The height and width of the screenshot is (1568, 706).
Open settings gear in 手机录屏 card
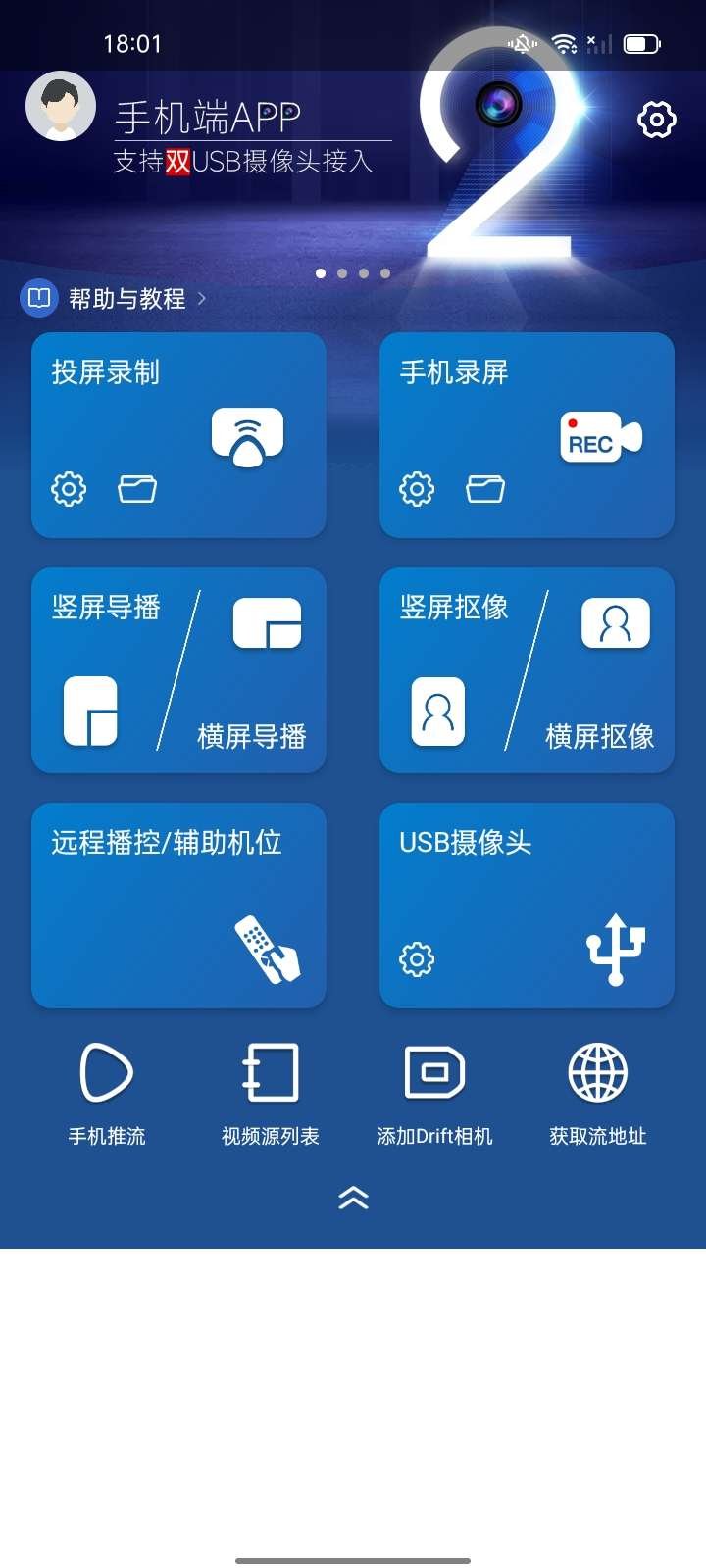[x=417, y=488]
